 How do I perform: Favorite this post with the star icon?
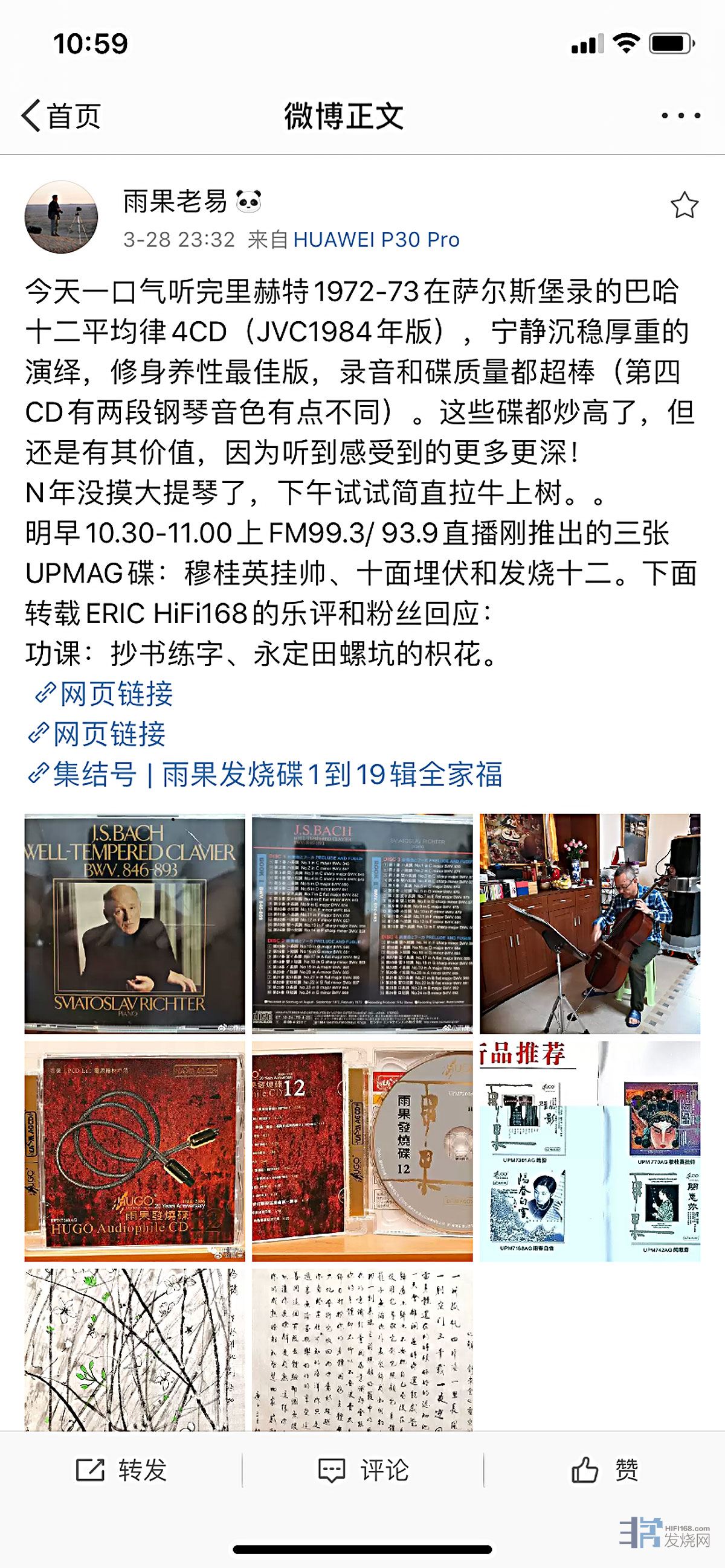[x=683, y=206]
